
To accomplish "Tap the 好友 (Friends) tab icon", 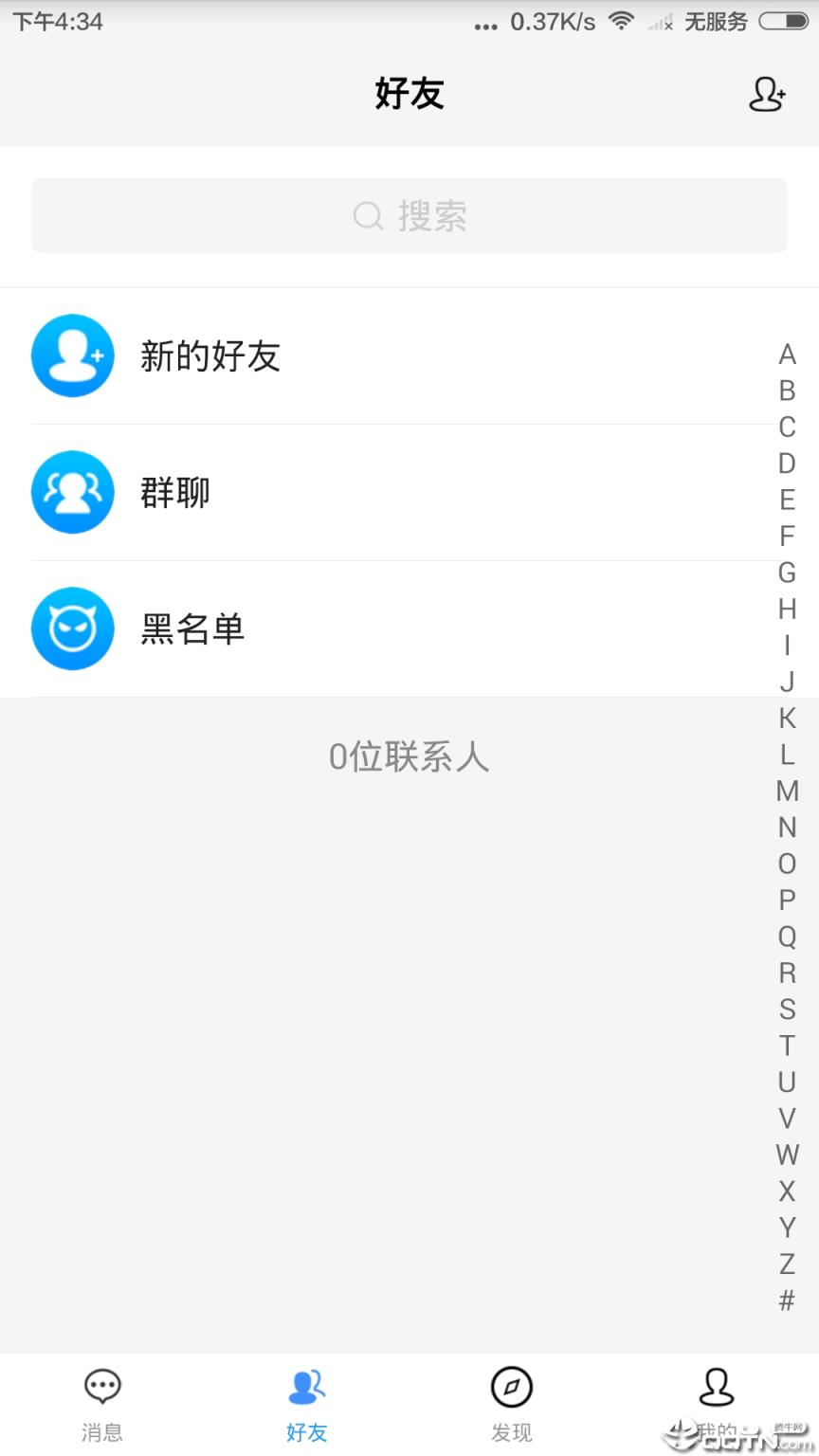I will point(306,1387).
